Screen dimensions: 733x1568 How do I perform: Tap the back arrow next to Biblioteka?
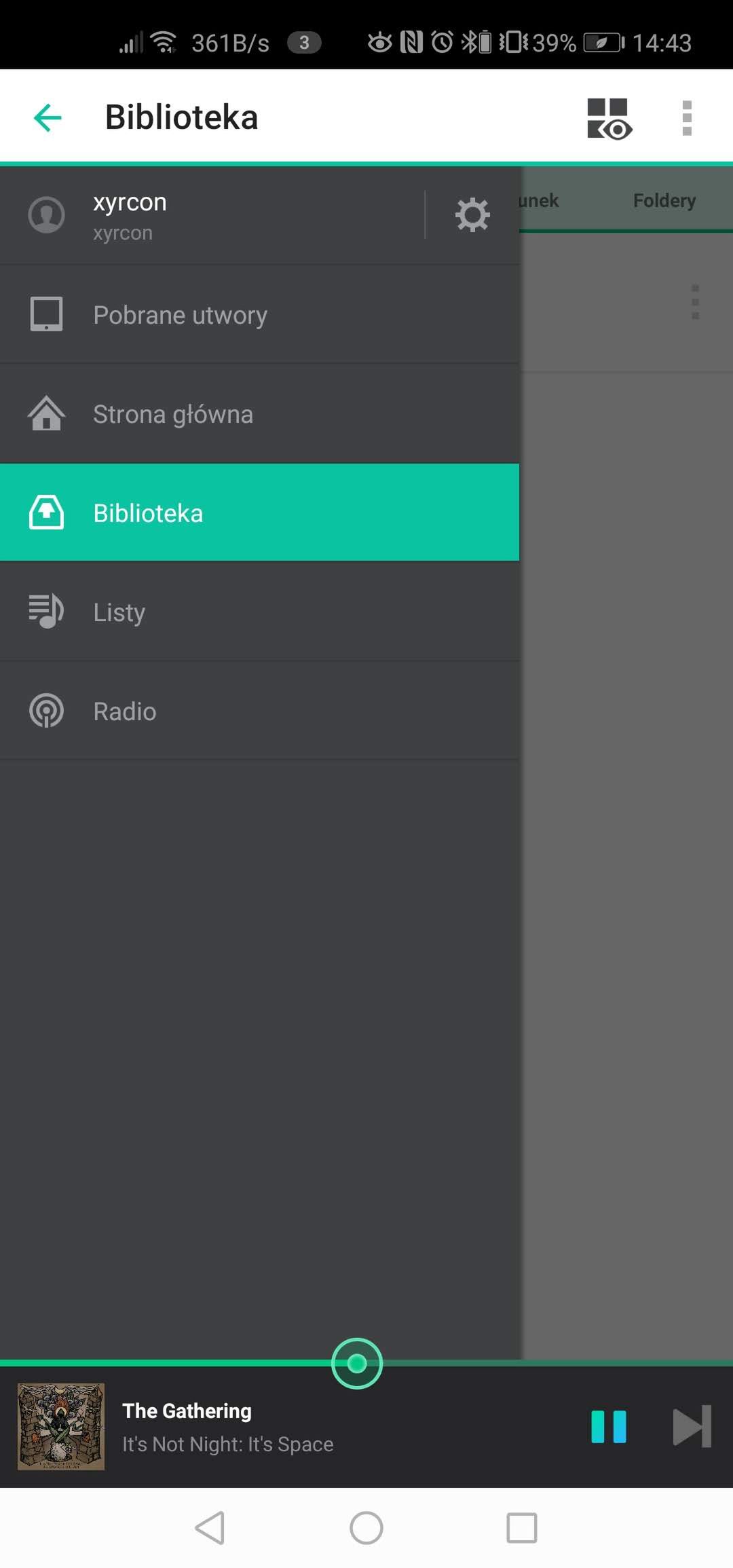point(48,117)
